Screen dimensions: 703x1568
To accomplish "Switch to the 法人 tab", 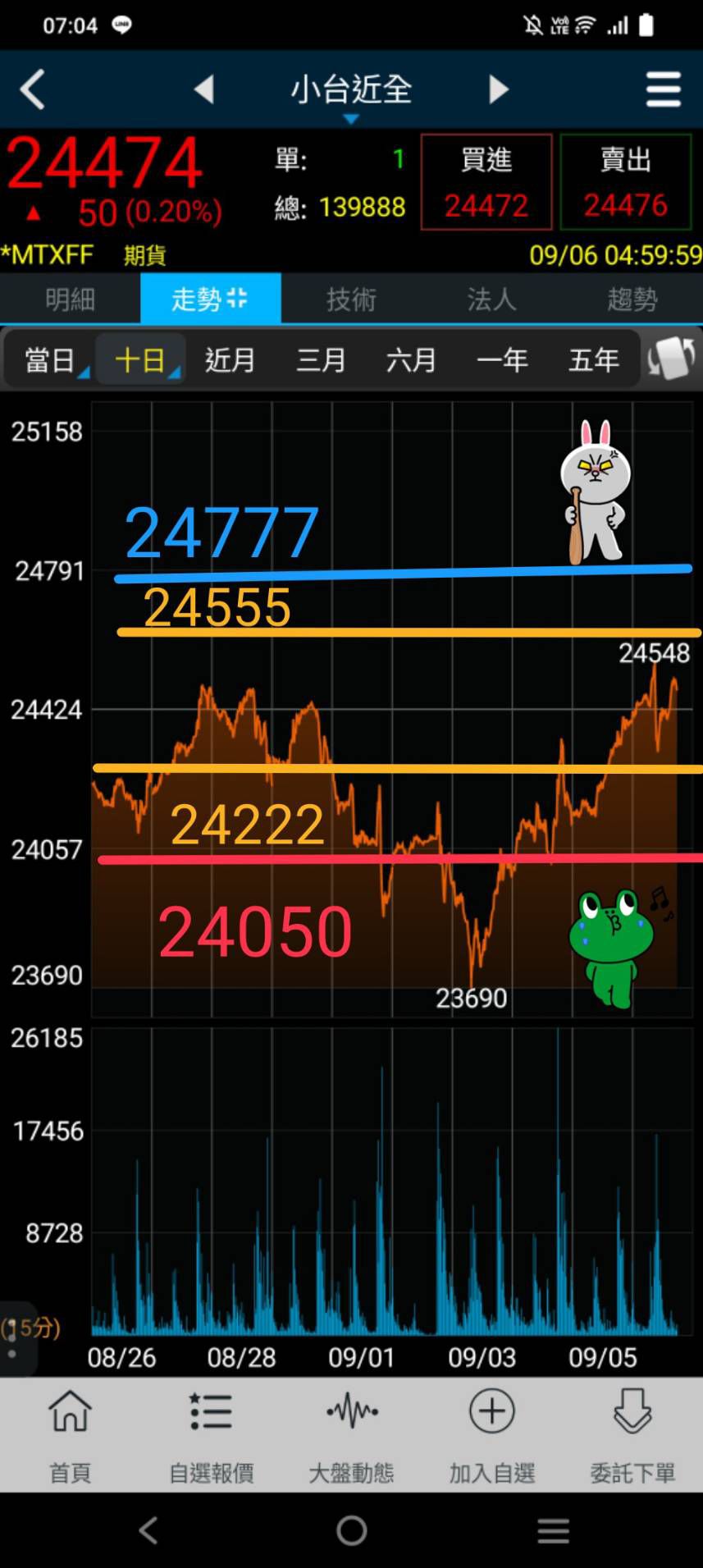I will coord(491,299).
